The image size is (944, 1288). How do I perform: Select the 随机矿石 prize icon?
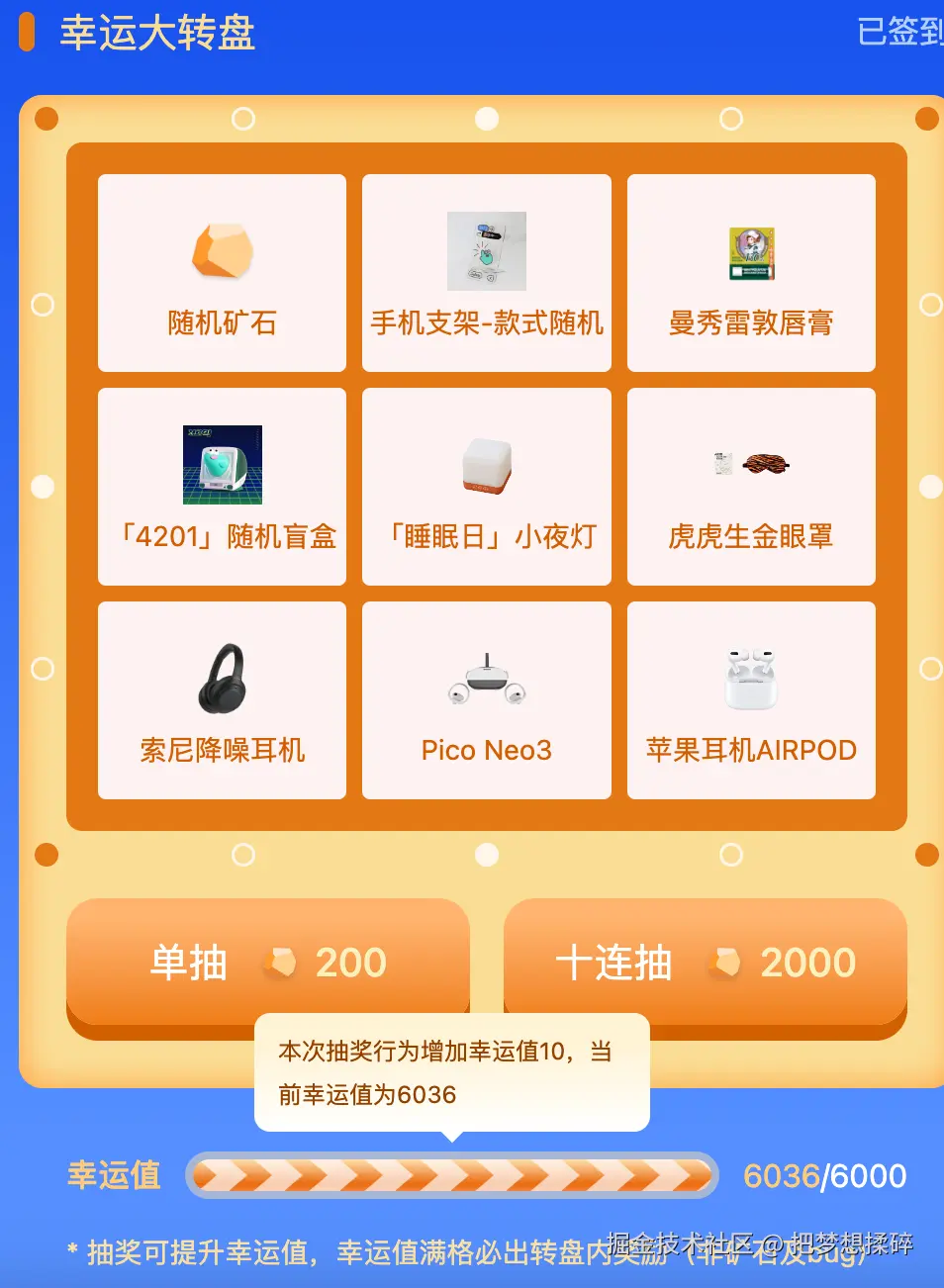[220, 250]
